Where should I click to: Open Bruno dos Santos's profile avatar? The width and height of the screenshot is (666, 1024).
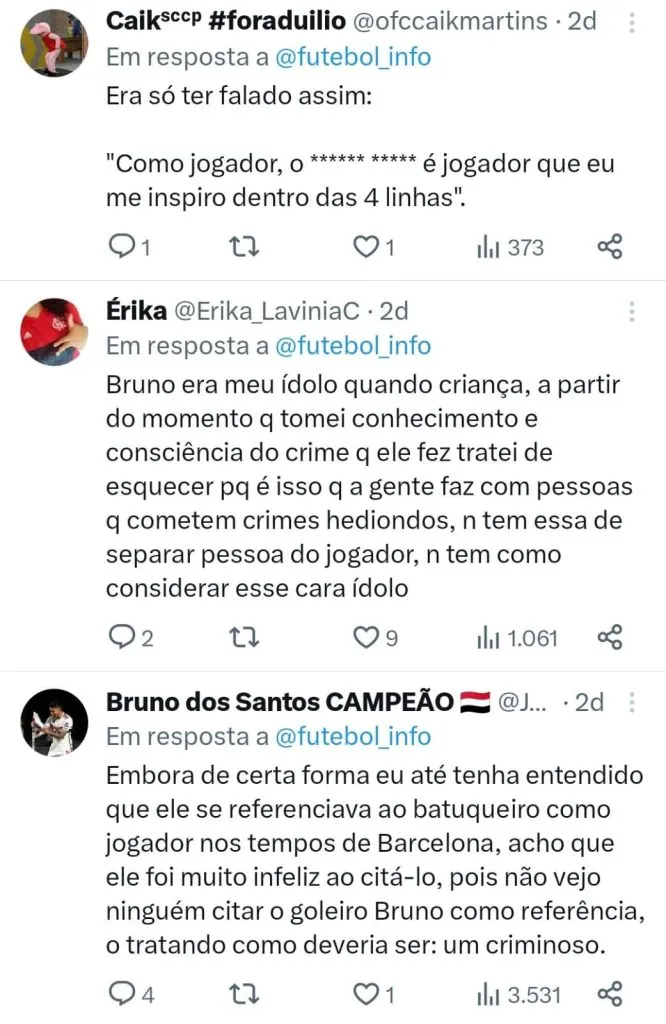click(x=54, y=722)
